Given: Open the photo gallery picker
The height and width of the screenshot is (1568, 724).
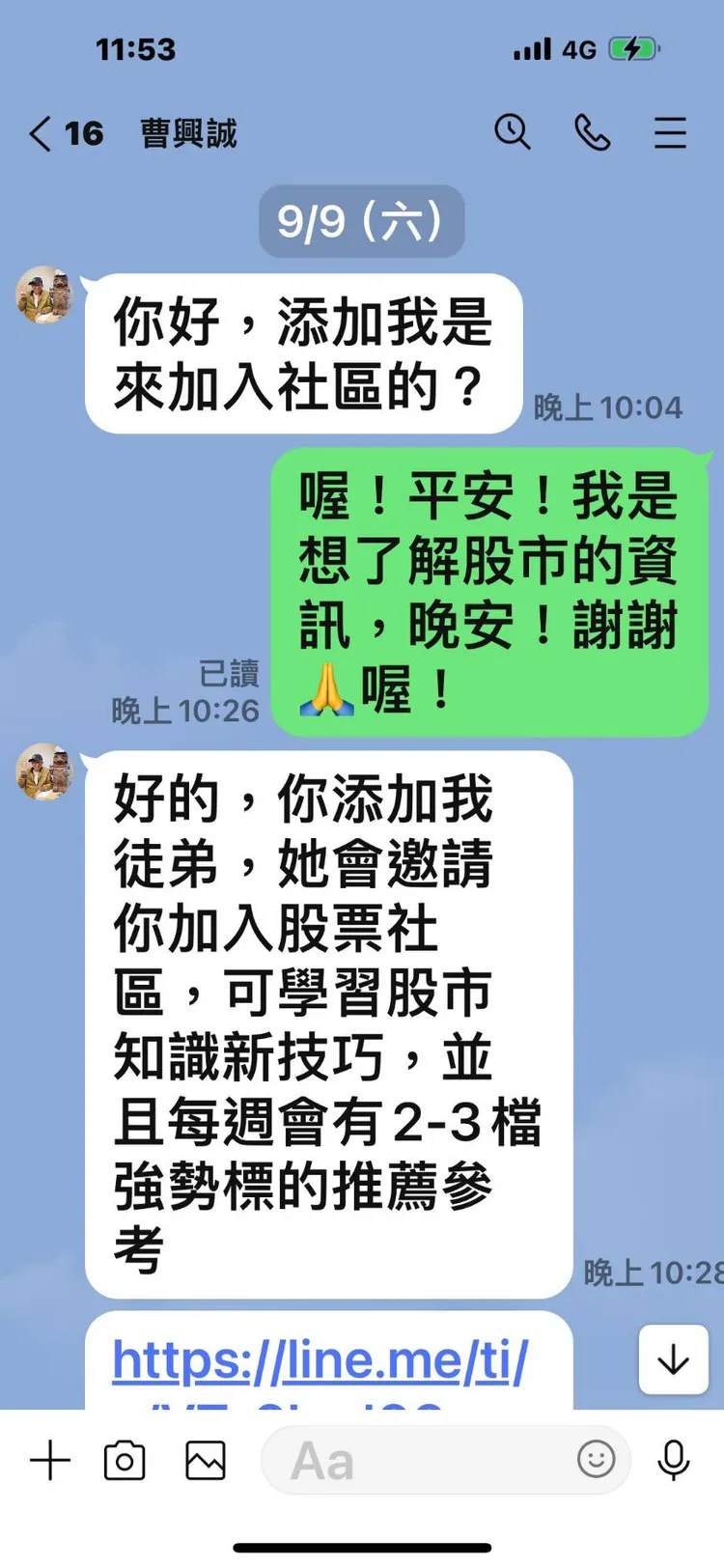Looking at the screenshot, I should [206, 1460].
